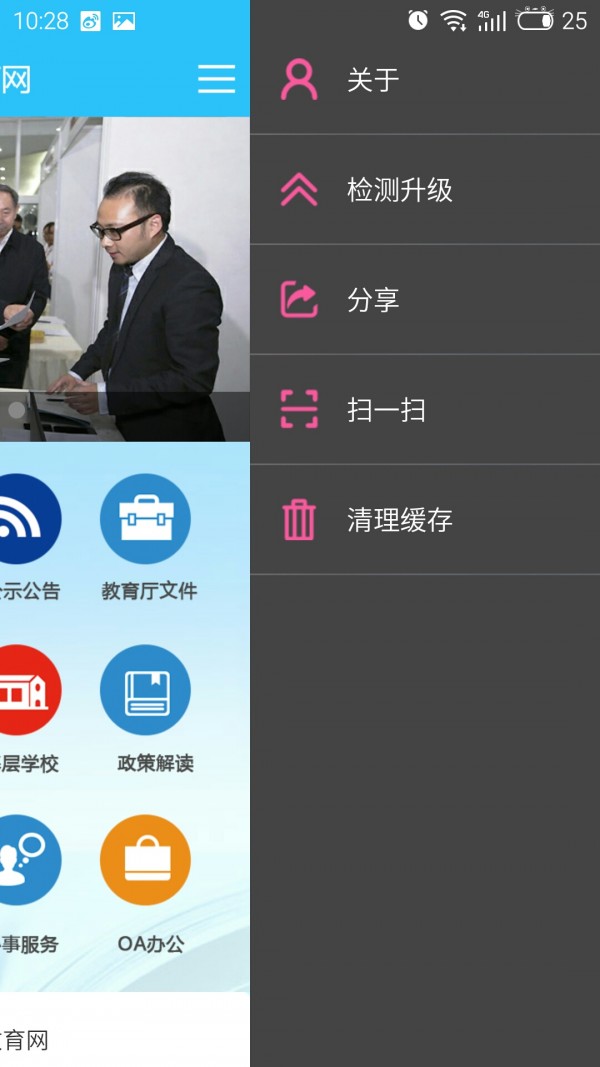The height and width of the screenshot is (1067, 600).
Task: Open the news banner photo
Action: pos(125,278)
